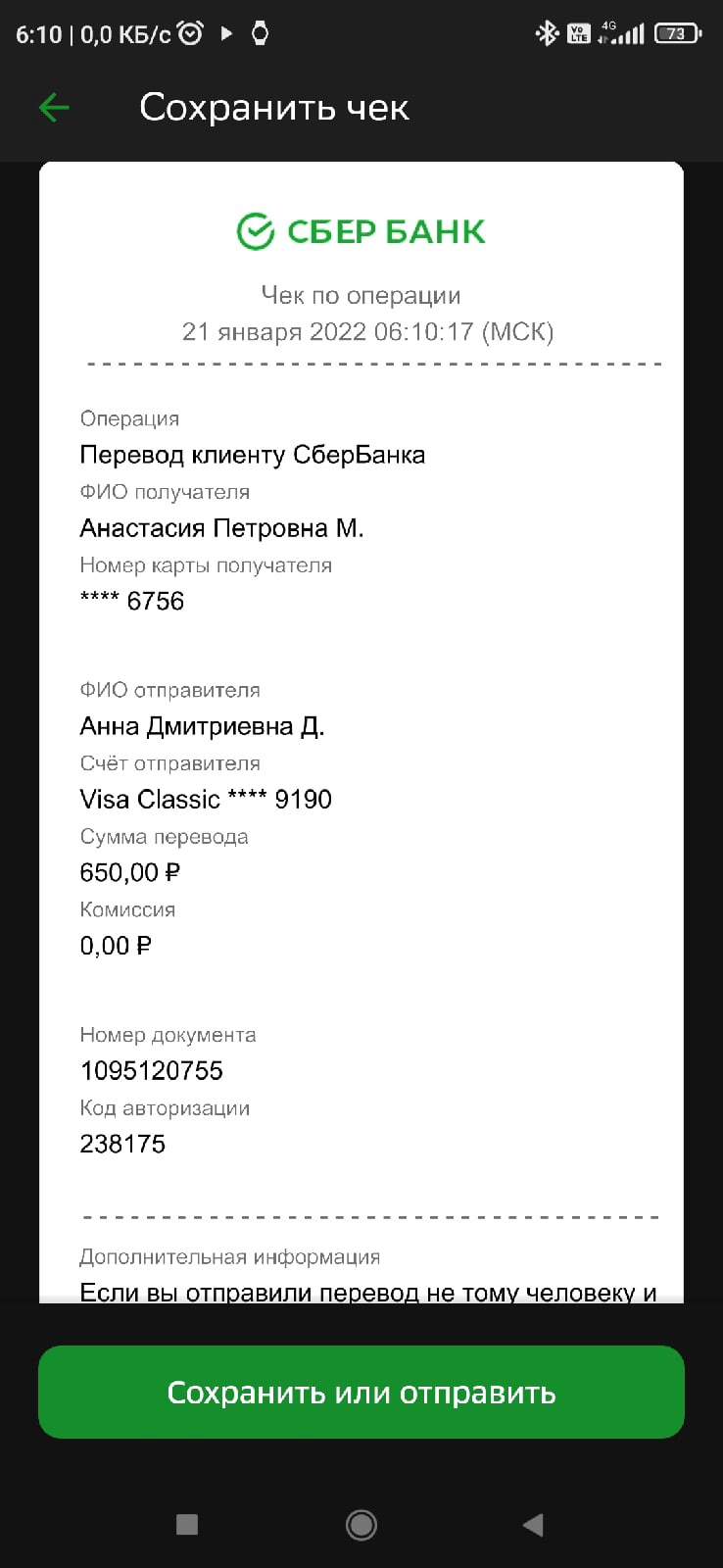Tap the Сохранить или отправить button
This screenshot has height=1568, width=723.
361,1392
